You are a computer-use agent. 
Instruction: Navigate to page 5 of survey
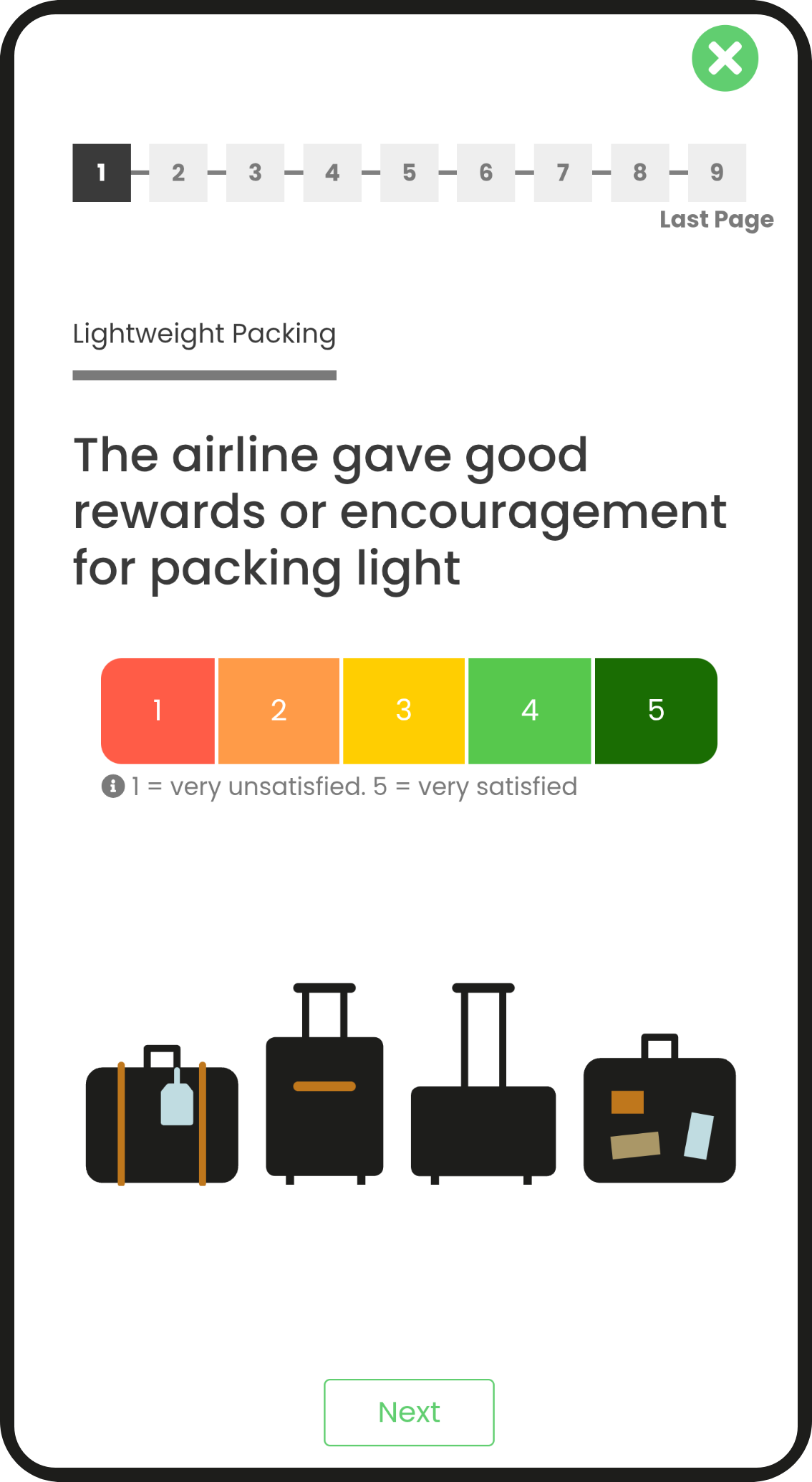[409, 173]
